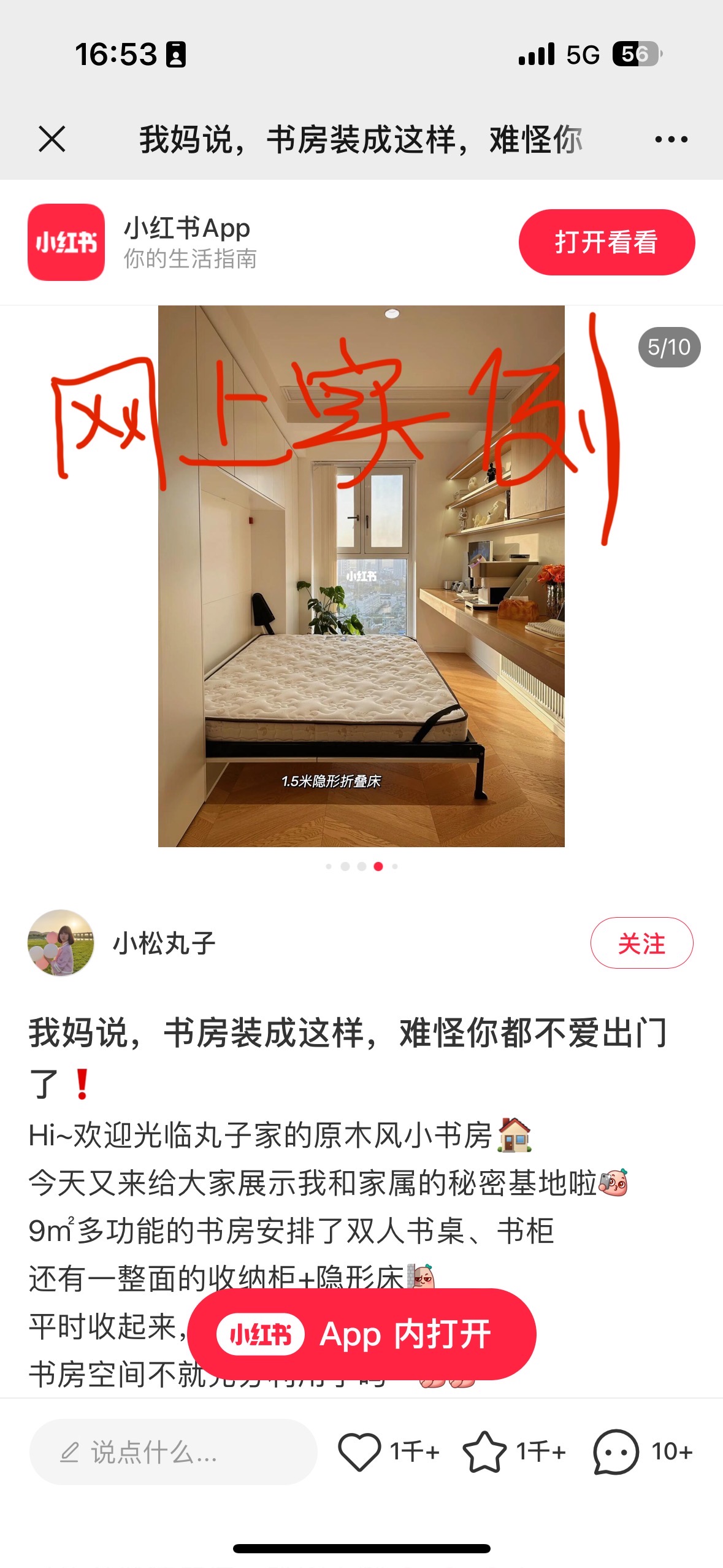Open 小松丸子's profile avatar
The width and height of the screenshot is (723, 1568).
tap(61, 942)
